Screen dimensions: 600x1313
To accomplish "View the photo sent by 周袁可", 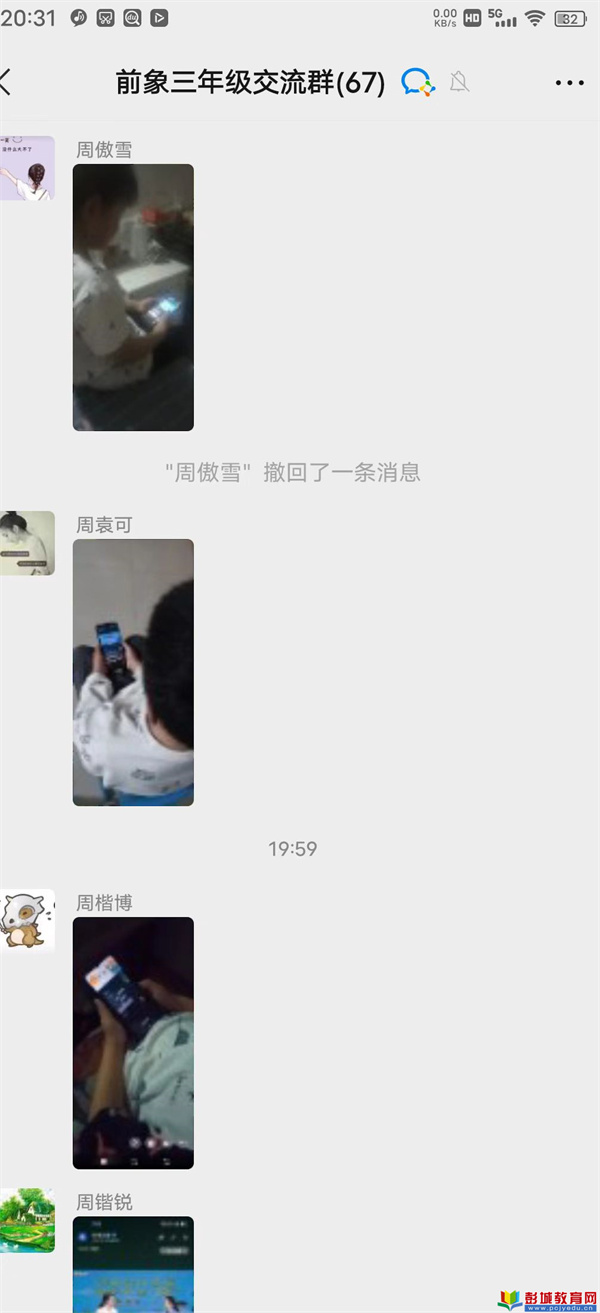I will [133, 672].
